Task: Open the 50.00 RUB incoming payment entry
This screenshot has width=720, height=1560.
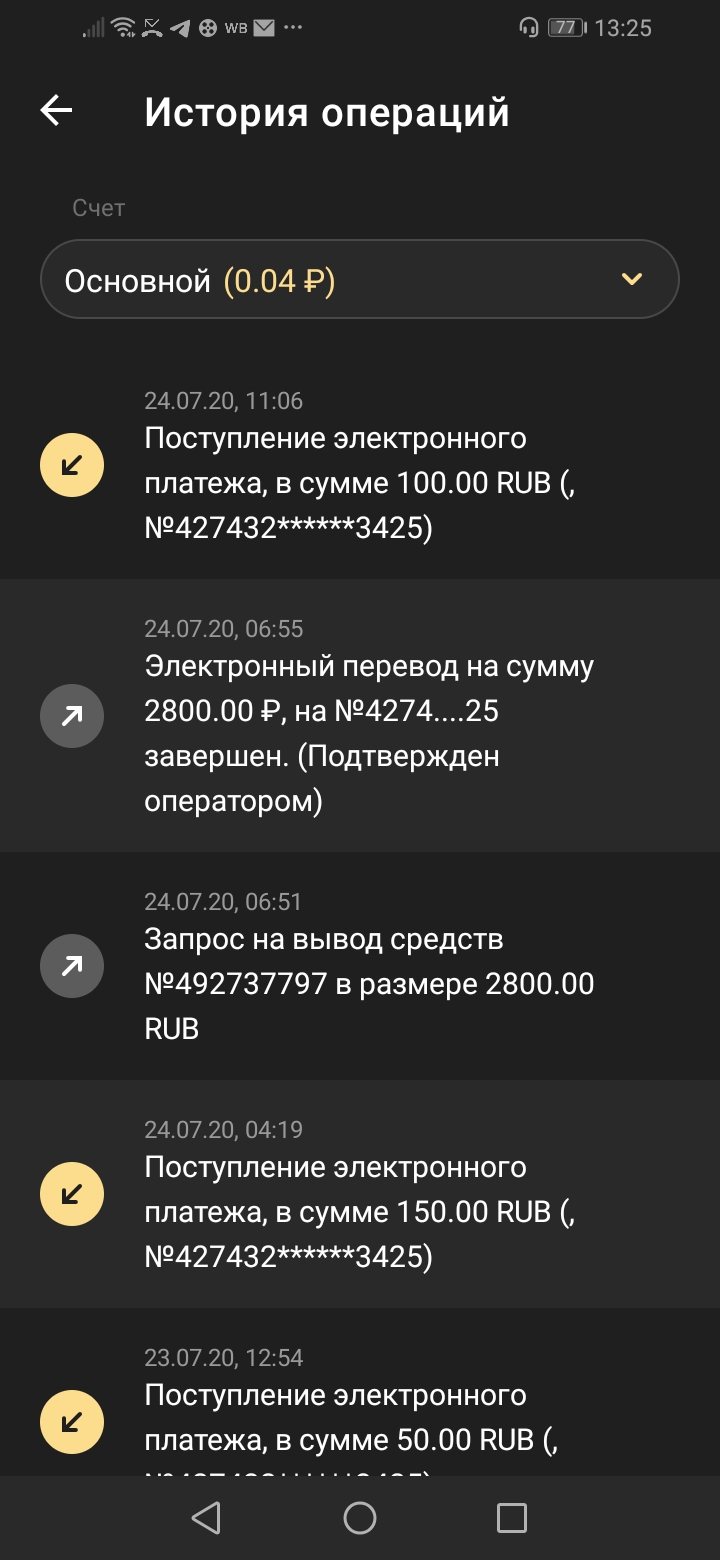Action: point(360,1410)
